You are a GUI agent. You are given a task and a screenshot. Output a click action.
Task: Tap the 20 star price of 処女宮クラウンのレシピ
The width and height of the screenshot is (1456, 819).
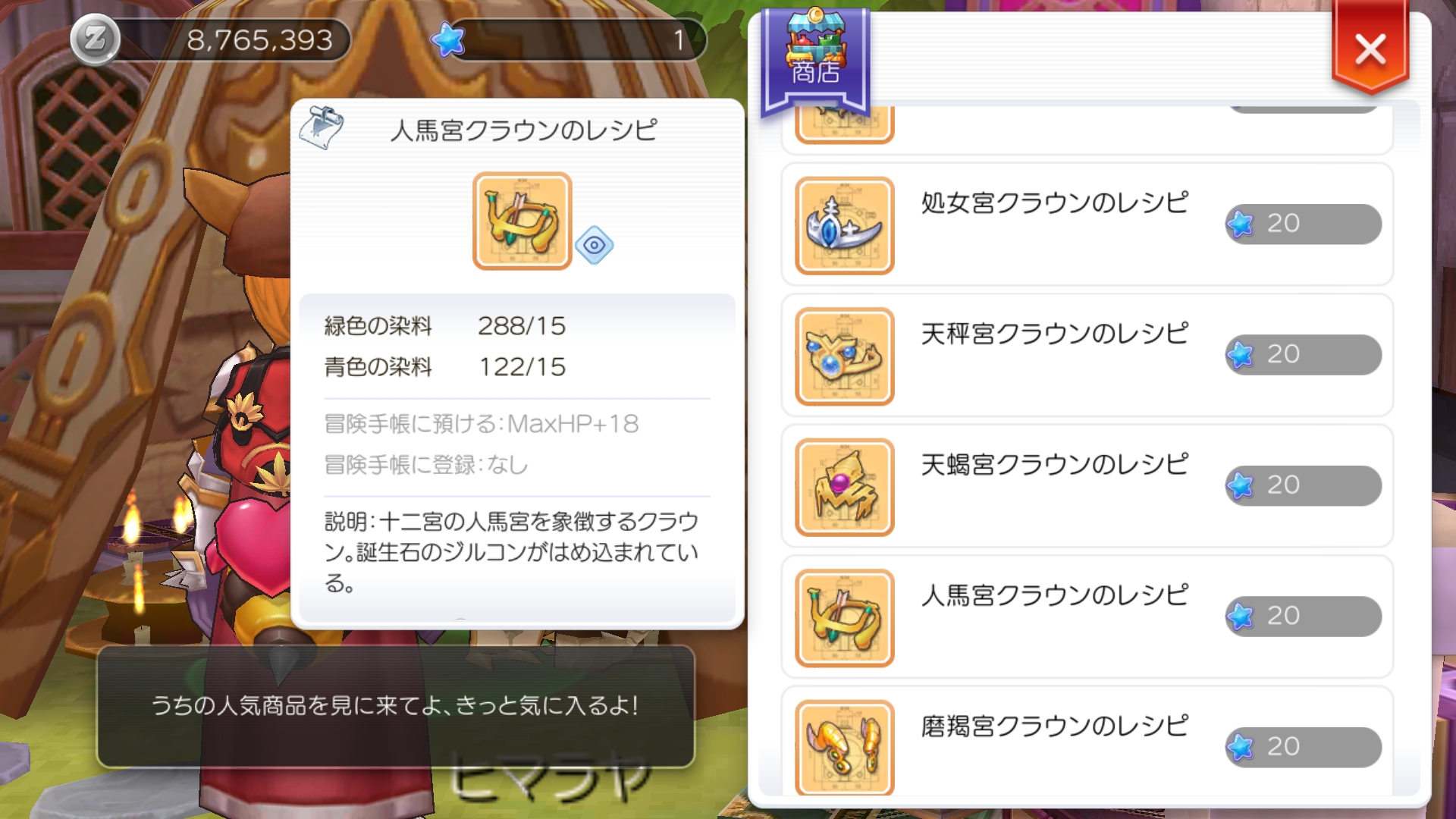[x=1302, y=224]
